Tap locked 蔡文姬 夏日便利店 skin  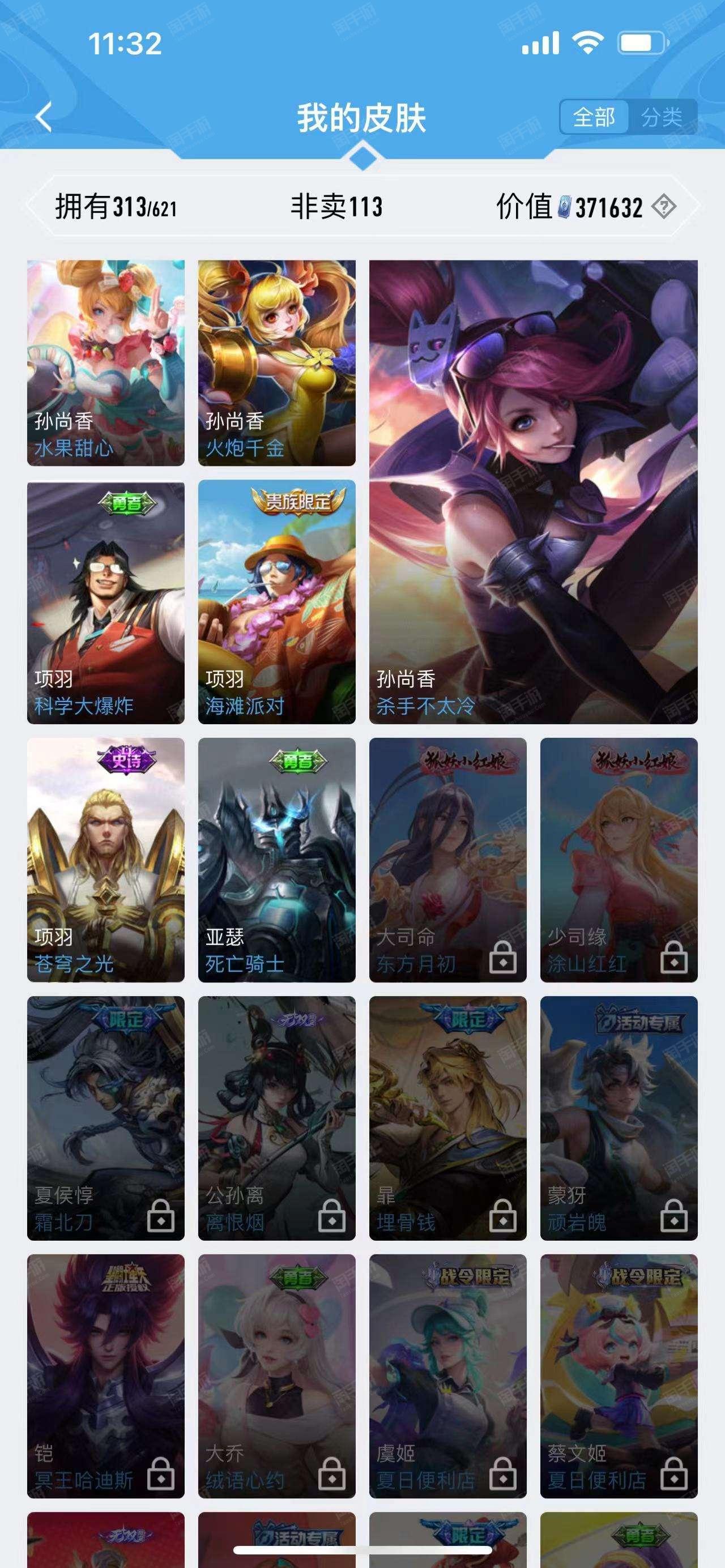pos(619,1376)
